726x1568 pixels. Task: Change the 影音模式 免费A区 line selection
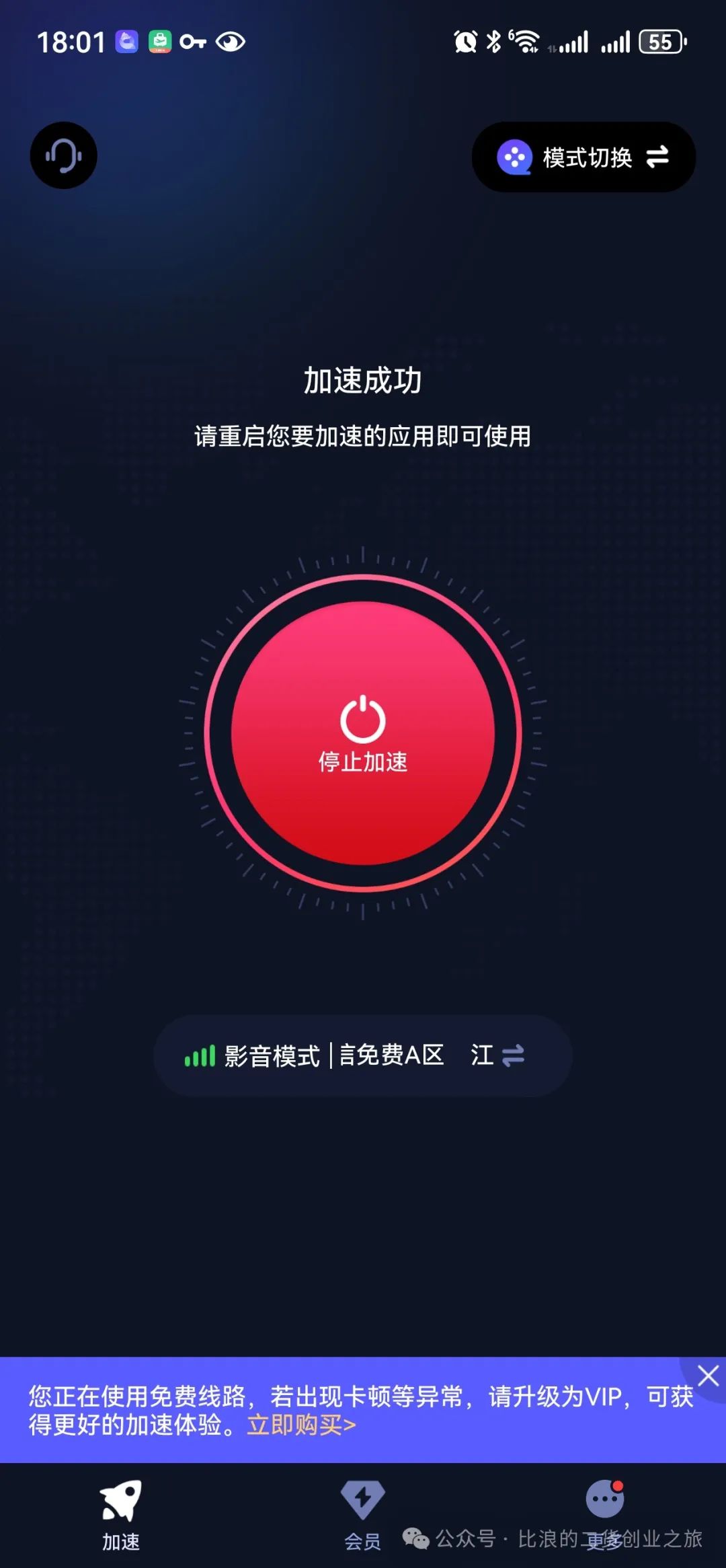pos(363,1055)
